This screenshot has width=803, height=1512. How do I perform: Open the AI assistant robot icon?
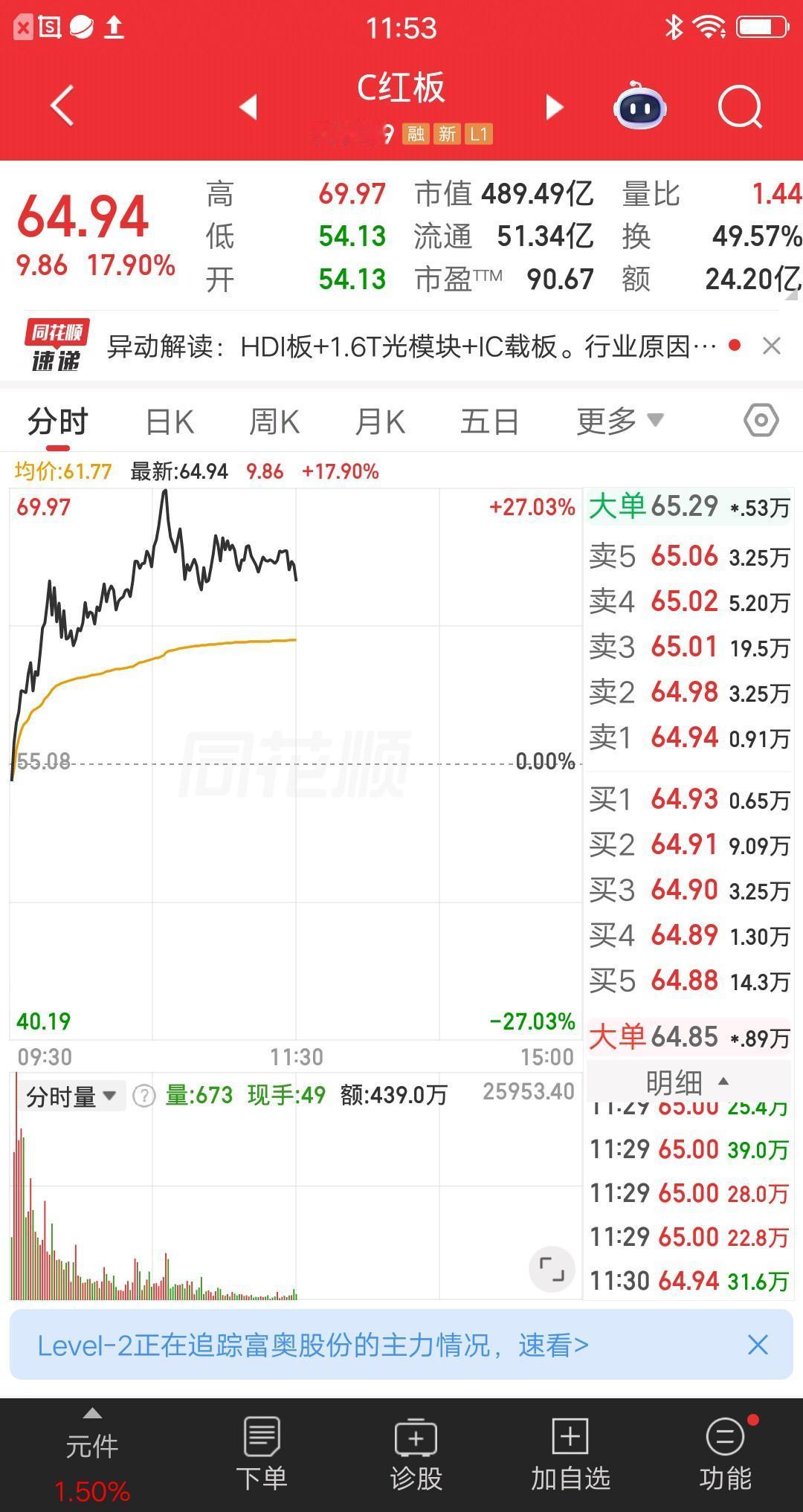click(x=639, y=107)
